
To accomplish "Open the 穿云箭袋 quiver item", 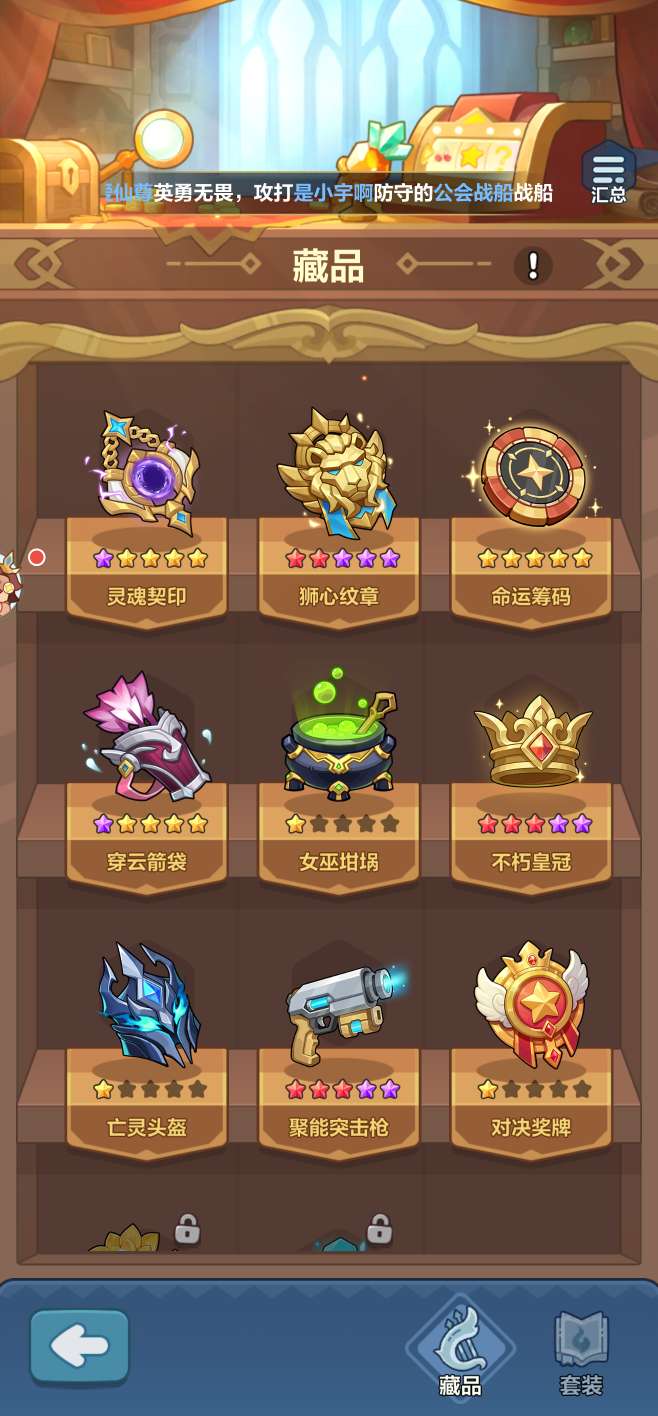I will (147, 785).
